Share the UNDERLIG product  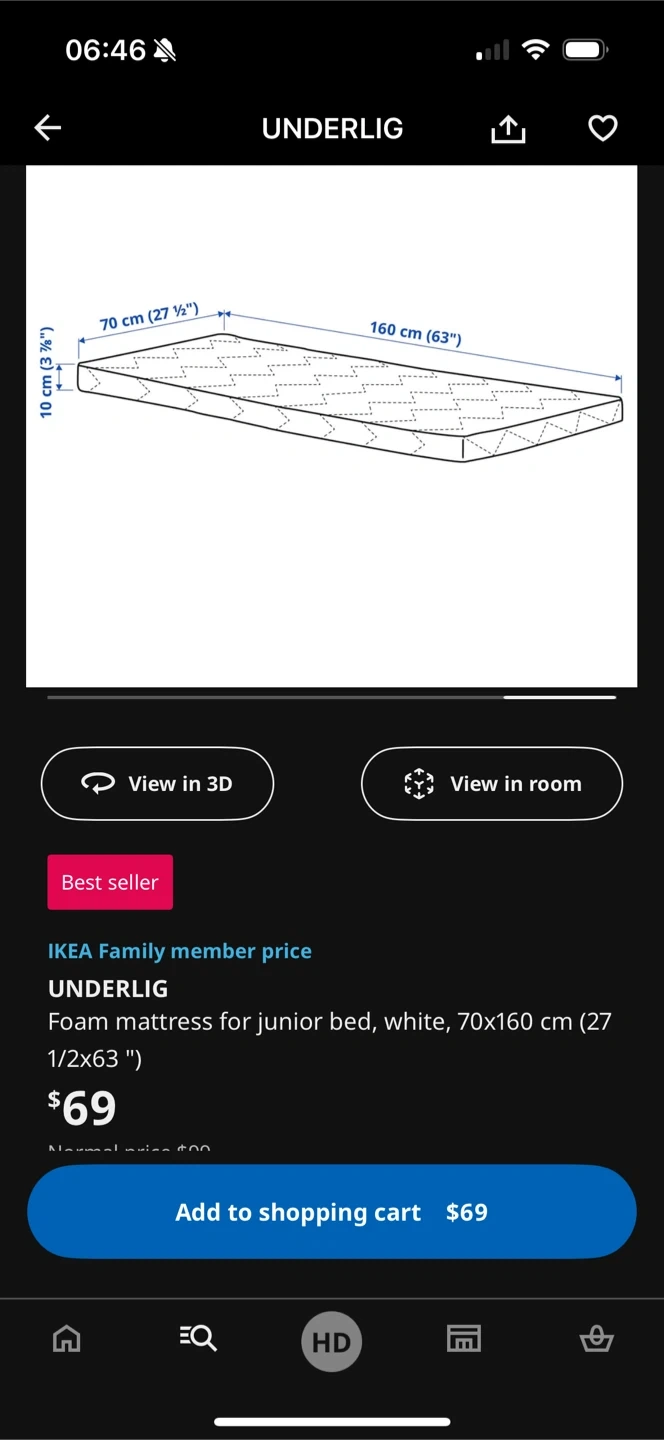(x=508, y=128)
